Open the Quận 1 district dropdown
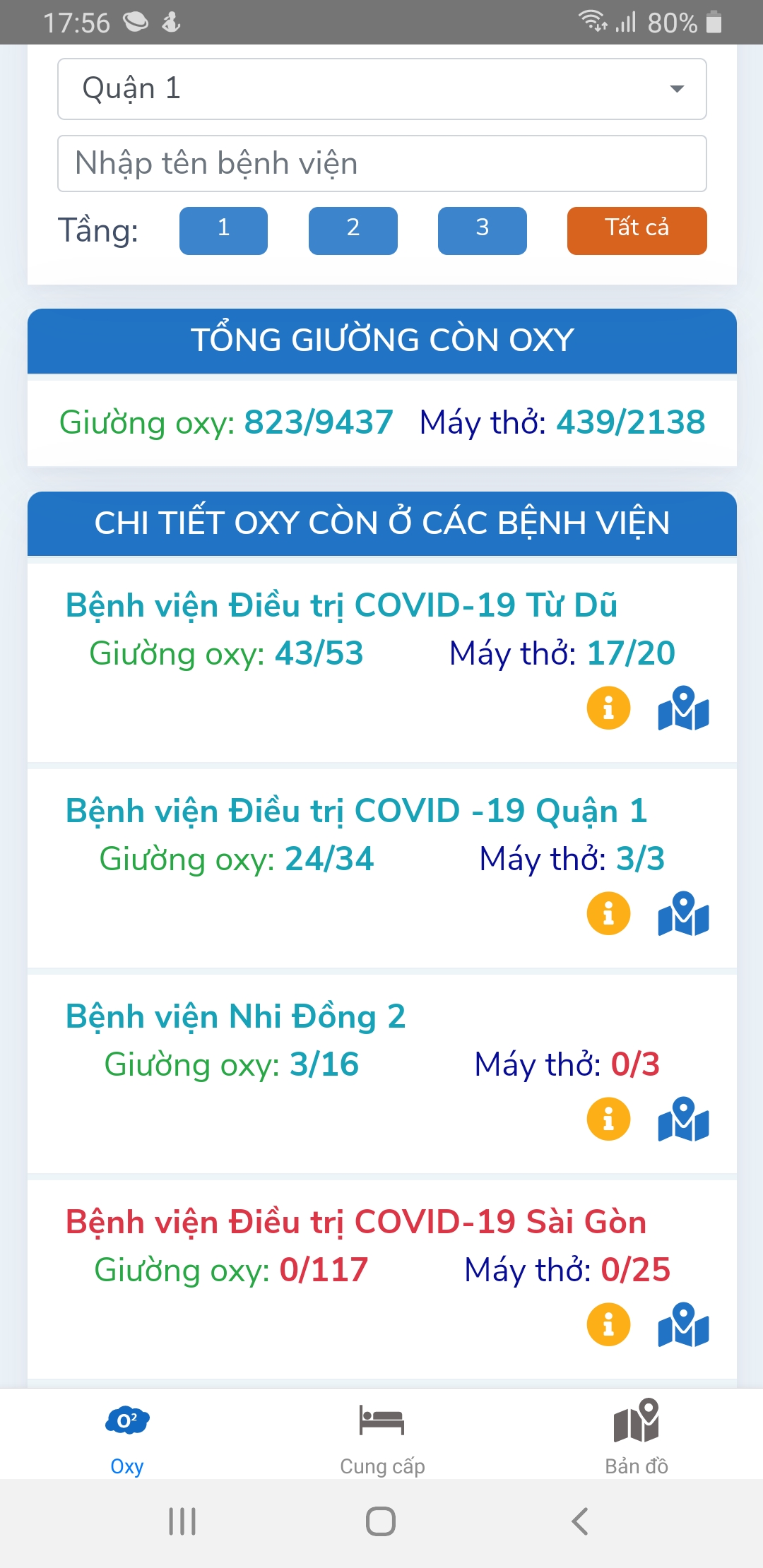The height and width of the screenshot is (1568, 763). coord(381,88)
